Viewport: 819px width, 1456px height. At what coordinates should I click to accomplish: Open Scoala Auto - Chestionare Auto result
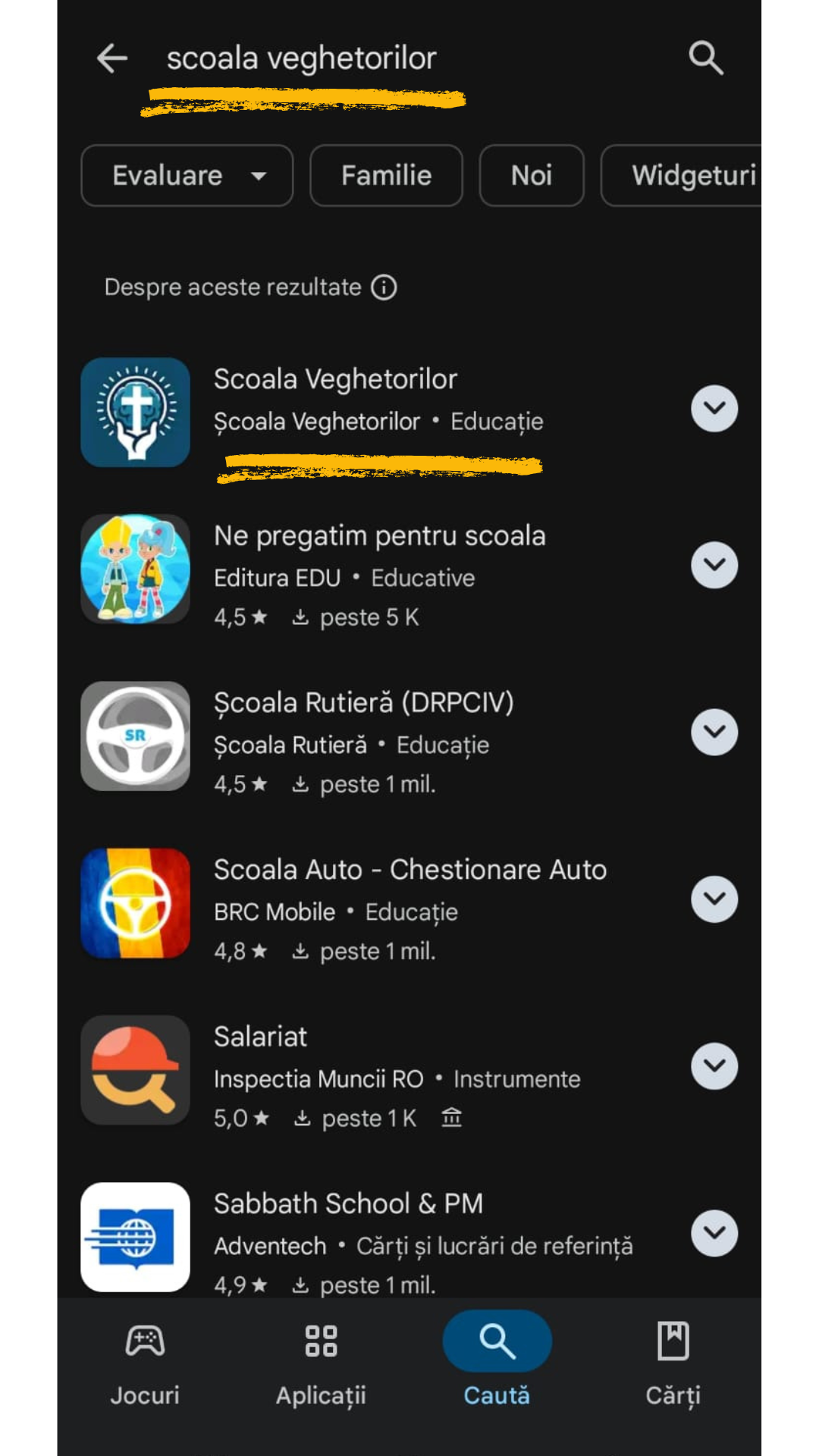tap(409, 870)
